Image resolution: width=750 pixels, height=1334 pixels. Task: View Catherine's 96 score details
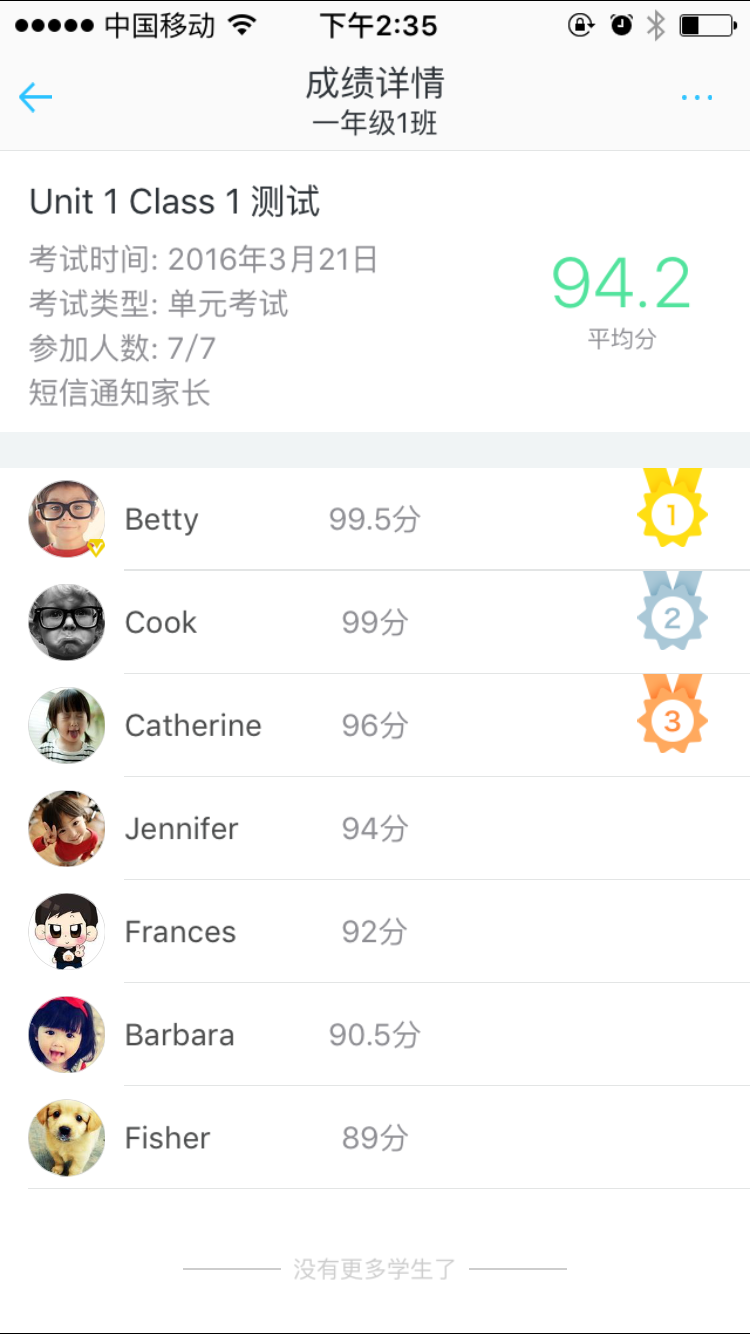pos(375,725)
